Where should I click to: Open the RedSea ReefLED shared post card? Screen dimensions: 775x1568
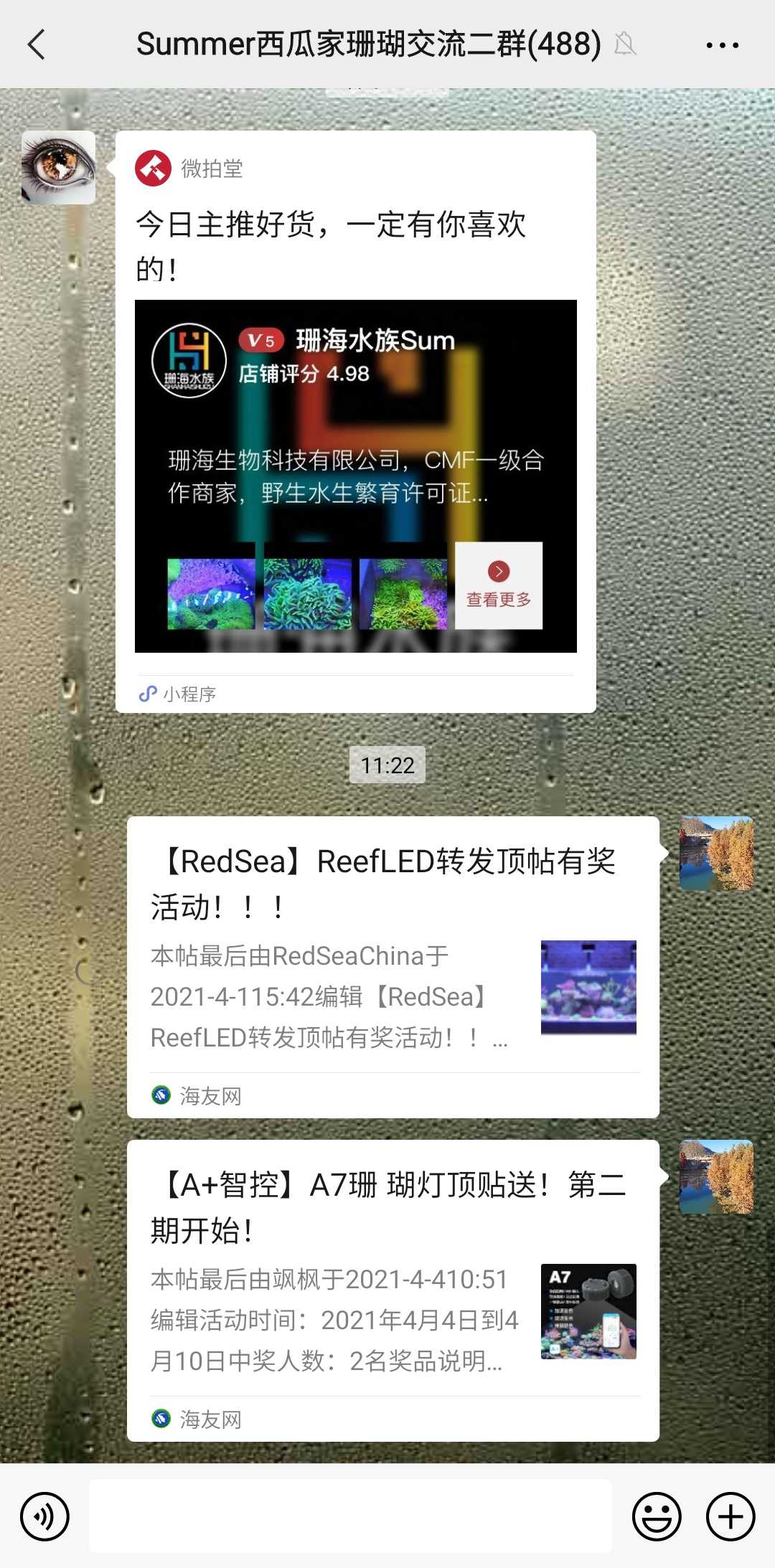tap(393, 966)
